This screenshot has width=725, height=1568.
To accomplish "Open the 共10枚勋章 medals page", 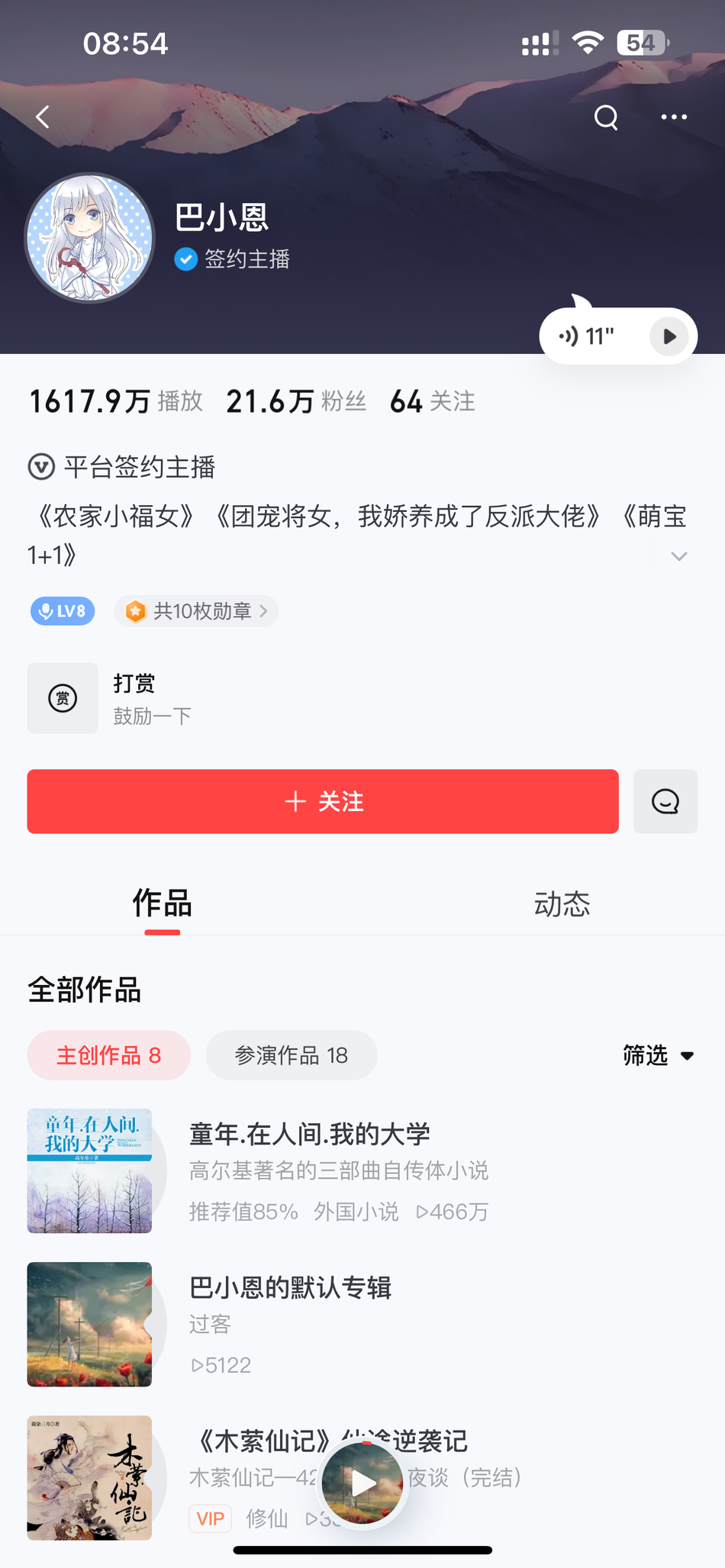I will click(x=197, y=611).
